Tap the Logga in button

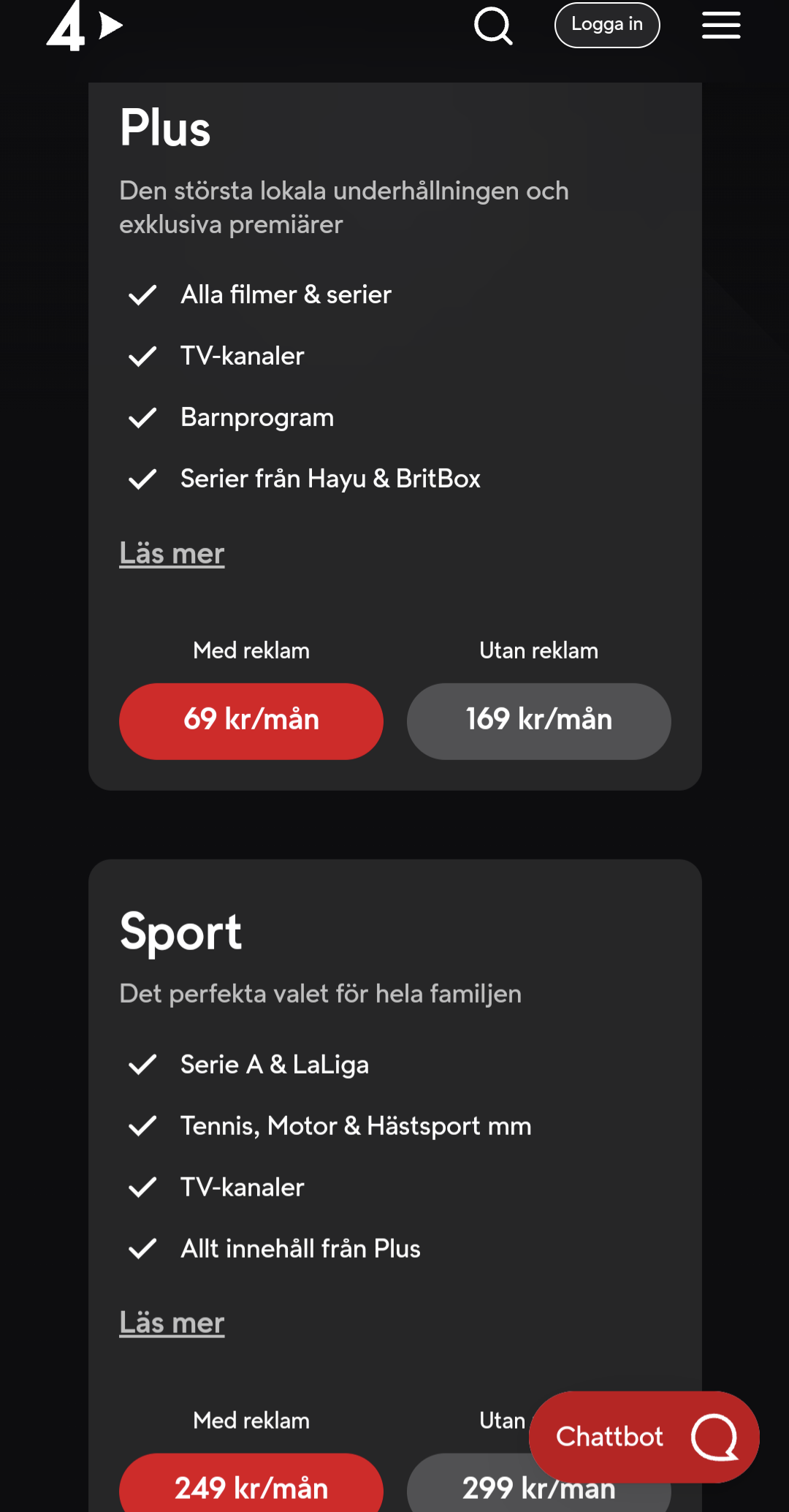(x=607, y=25)
